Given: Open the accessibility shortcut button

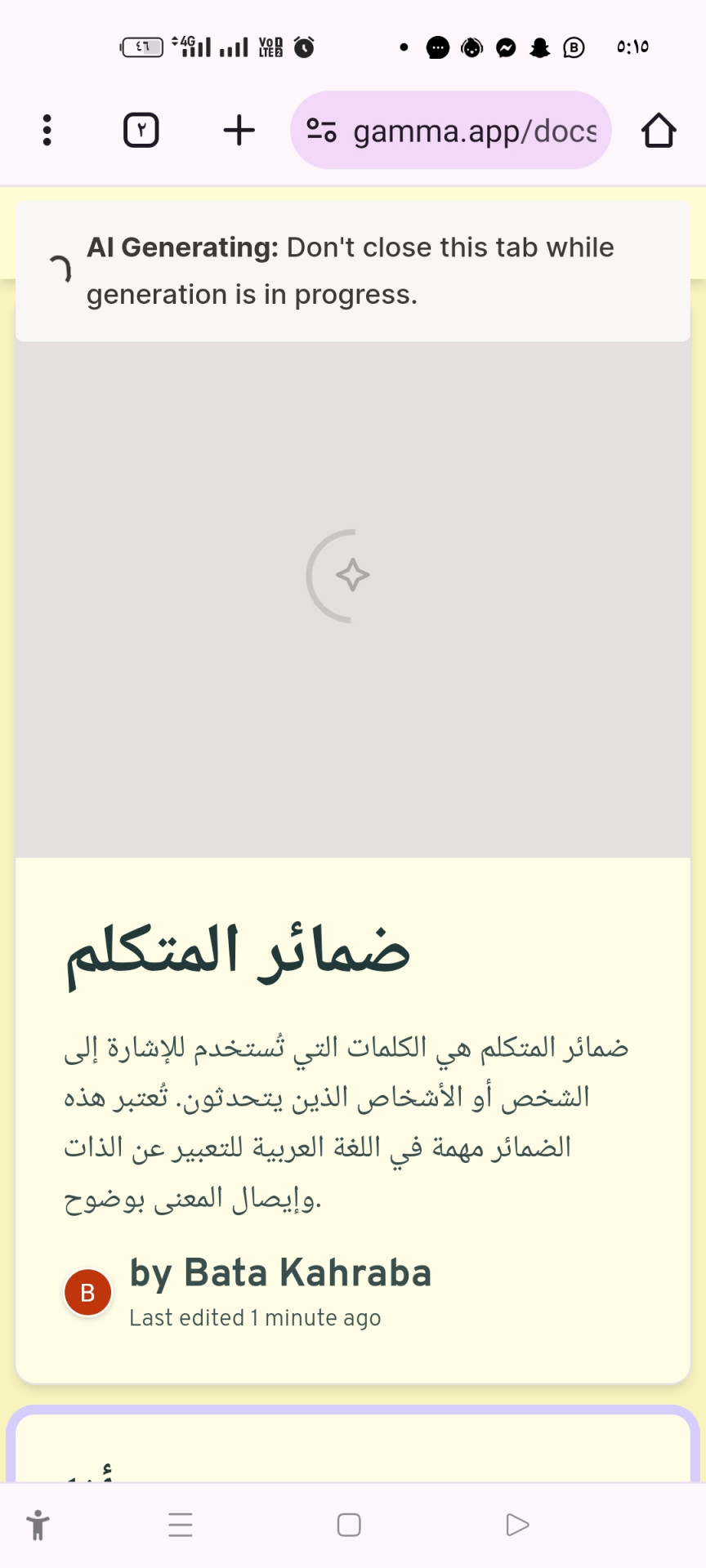Looking at the screenshot, I should tap(38, 1525).
